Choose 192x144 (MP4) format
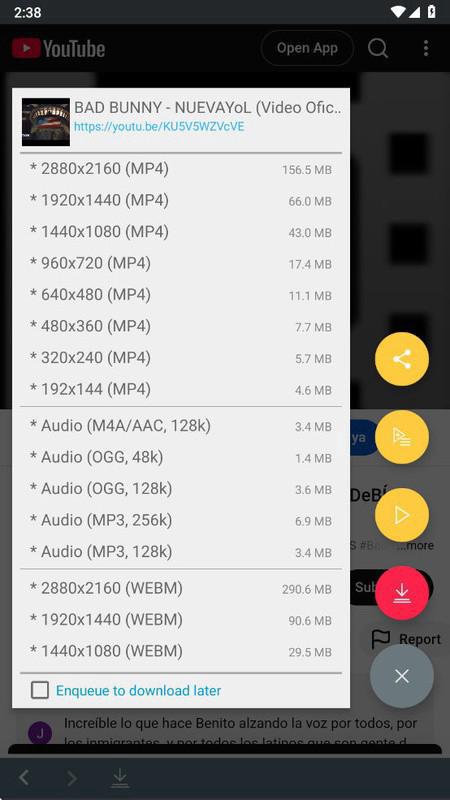 (x=181, y=390)
